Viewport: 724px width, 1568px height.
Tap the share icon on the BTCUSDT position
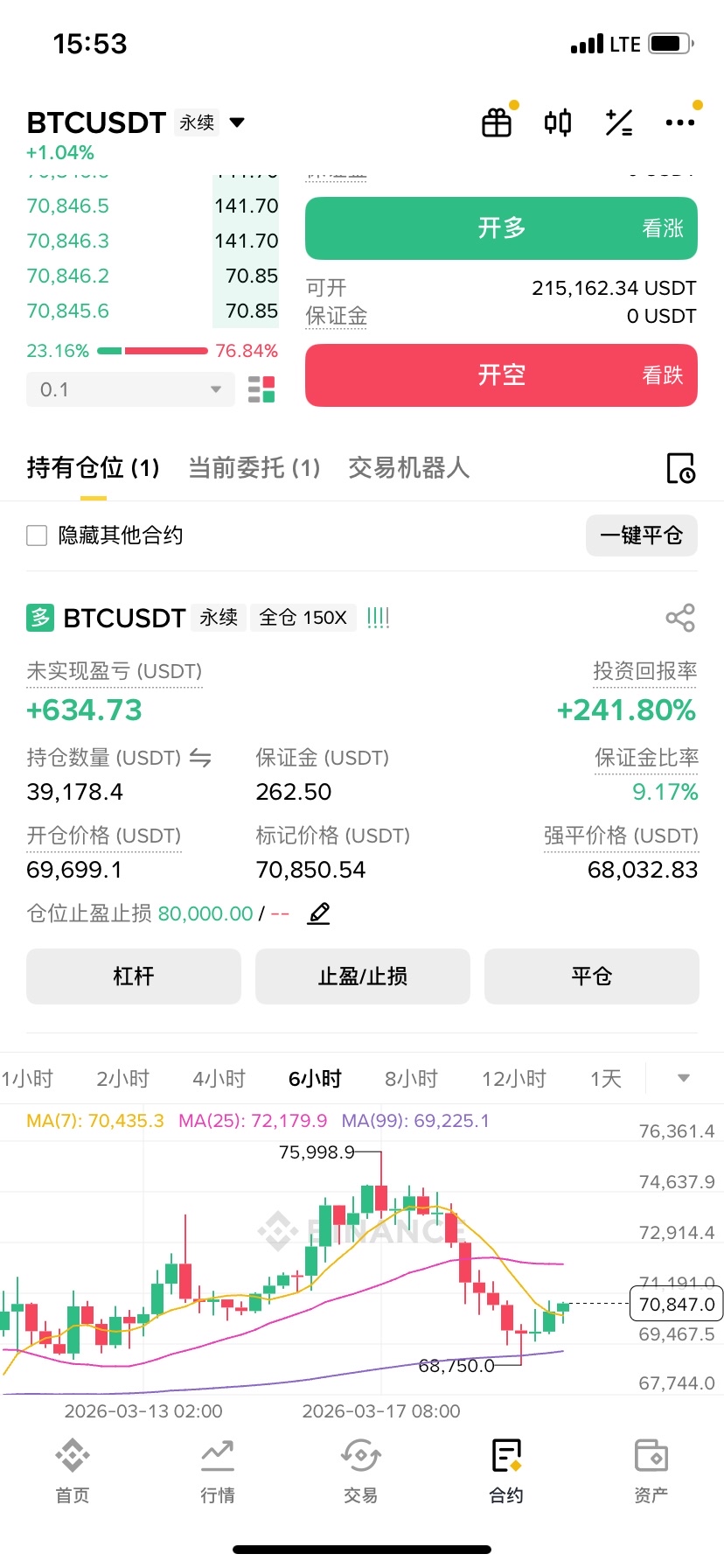(680, 617)
